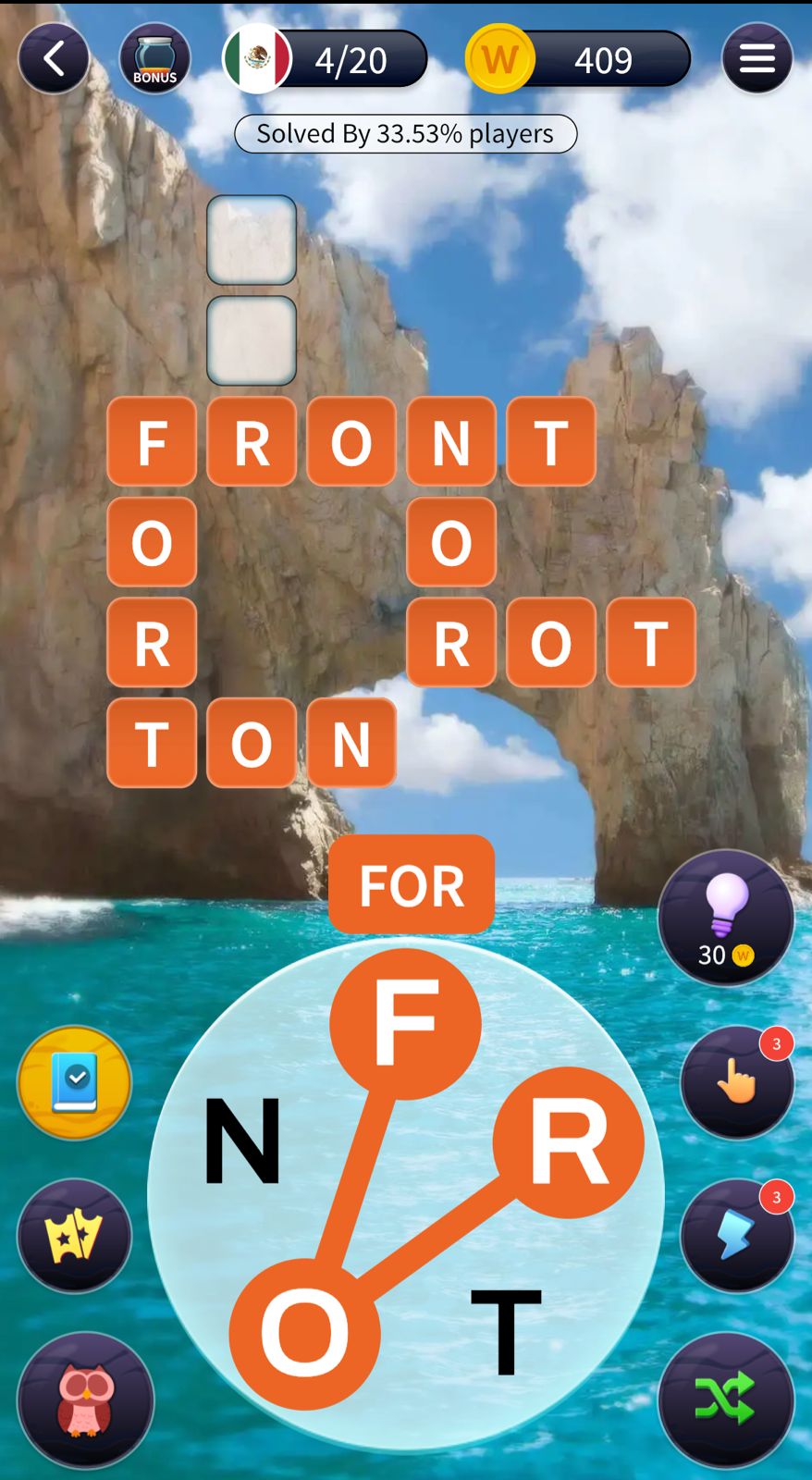Choose the letter R on the wheel
The width and height of the screenshot is (812, 1480).
(x=568, y=1141)
